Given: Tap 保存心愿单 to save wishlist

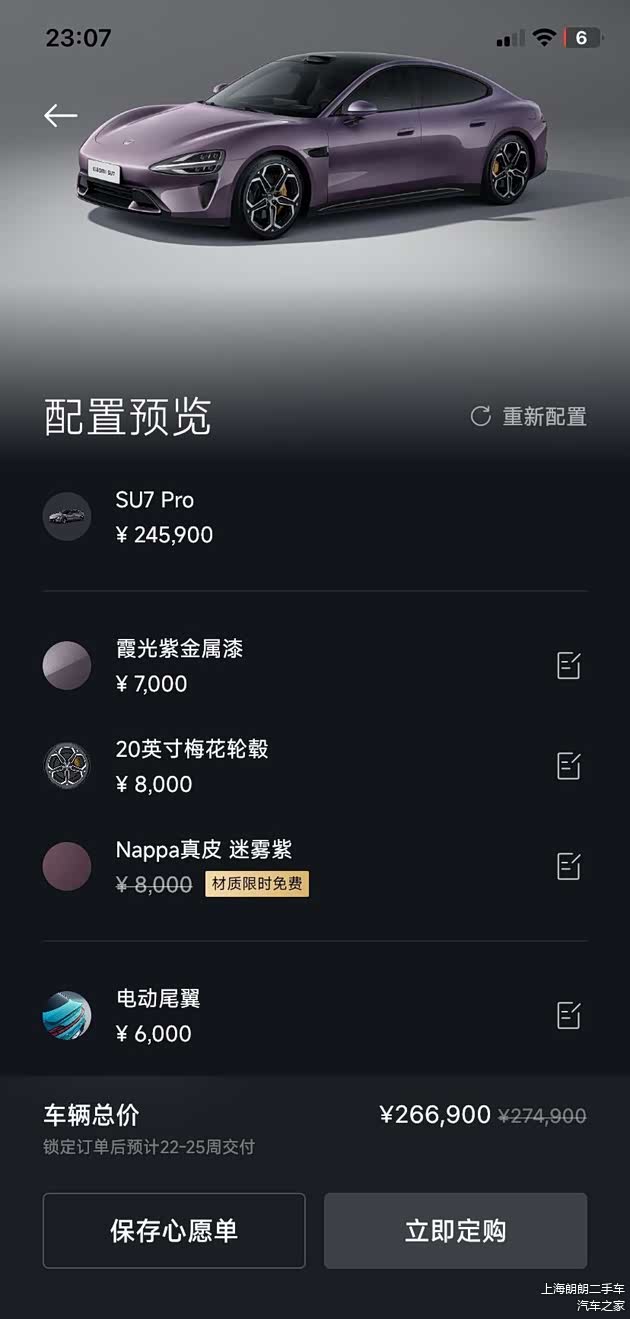Looking at the screenshot, I should tap(174, 1230).
